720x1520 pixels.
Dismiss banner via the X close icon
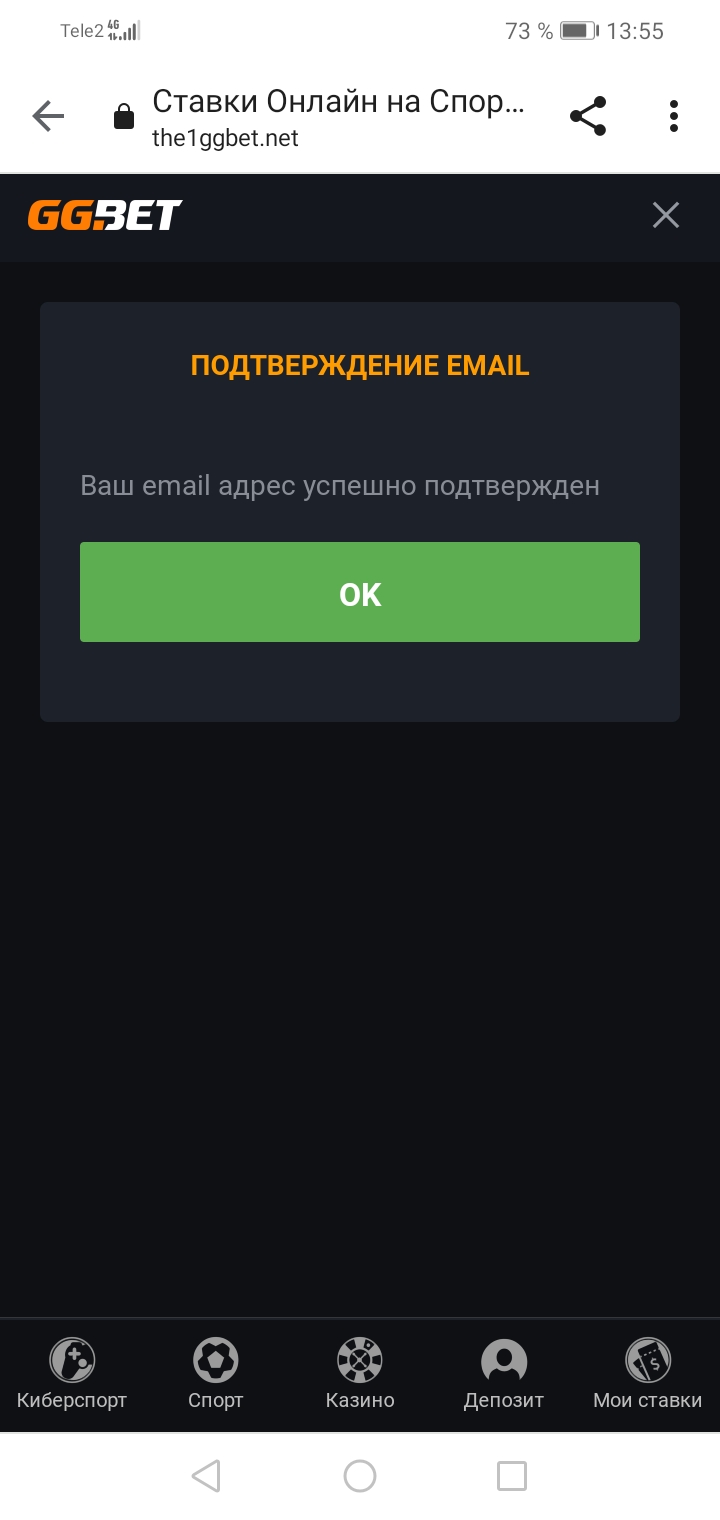[x=665, y=214]
